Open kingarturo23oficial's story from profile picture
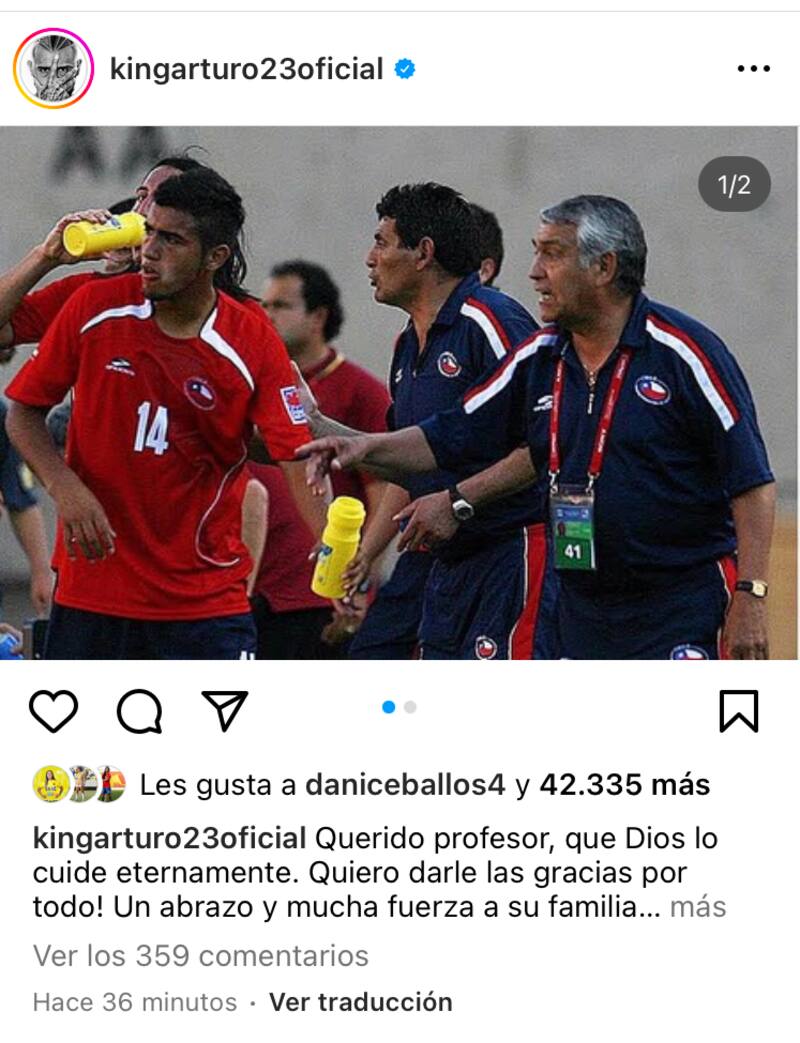The width and height of the screenshot is (800, 1043). (53, 69)
